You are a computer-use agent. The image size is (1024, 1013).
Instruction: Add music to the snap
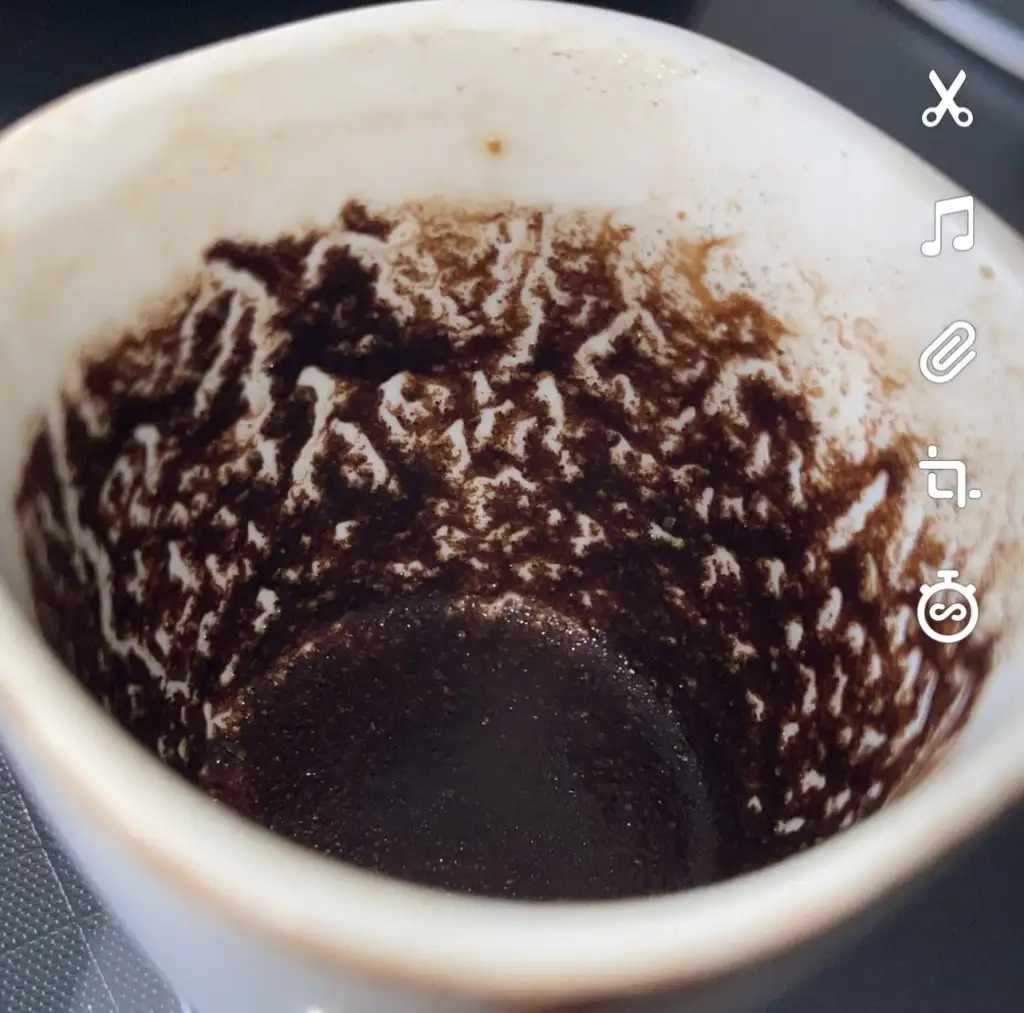tap(947, 225)
